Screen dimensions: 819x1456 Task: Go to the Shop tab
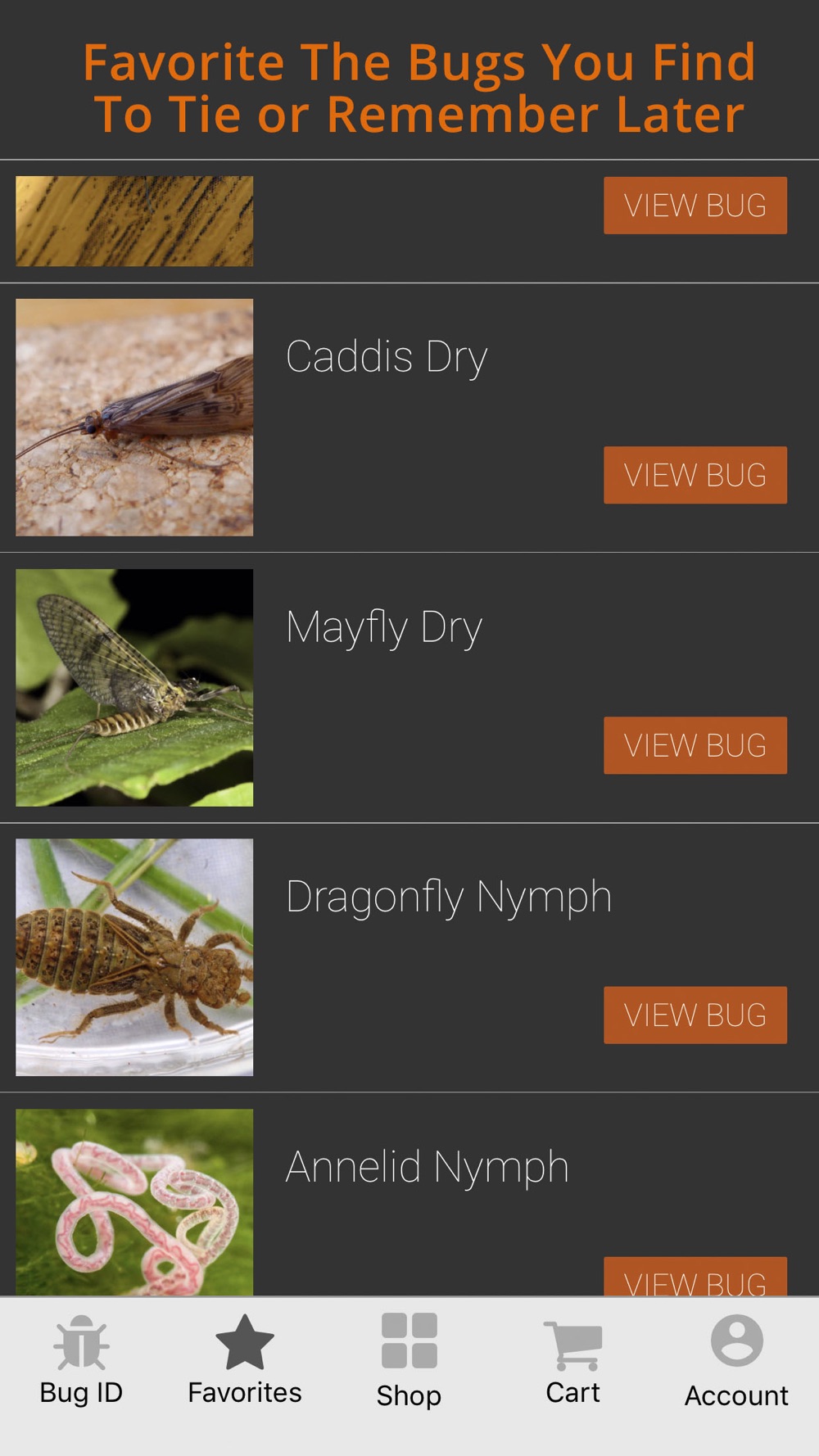[x=409, y=1360]
